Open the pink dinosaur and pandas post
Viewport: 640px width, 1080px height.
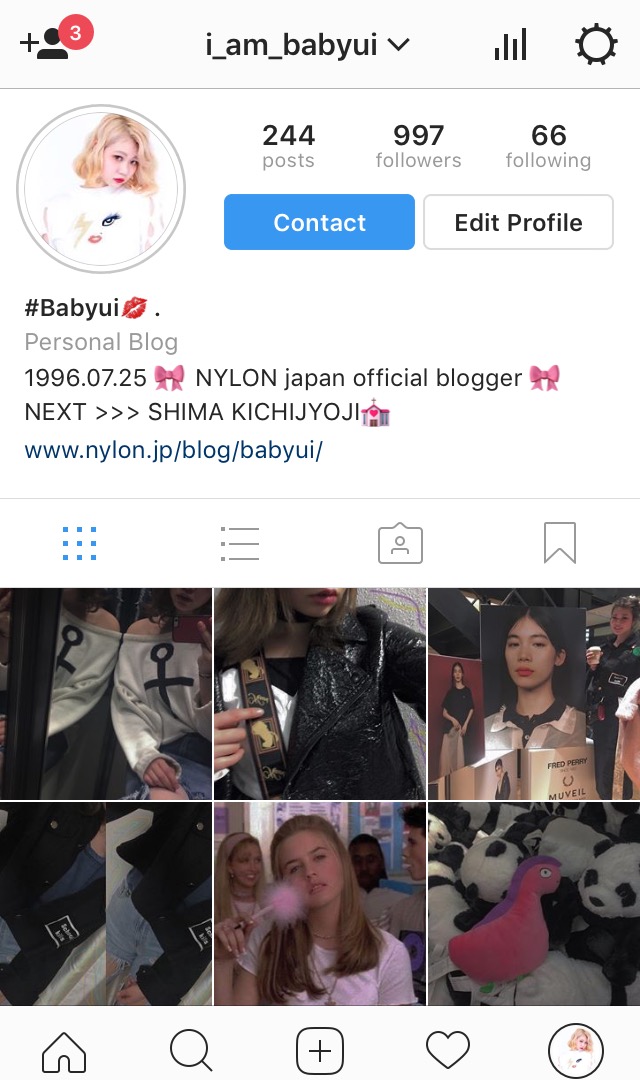pos(533,905)
